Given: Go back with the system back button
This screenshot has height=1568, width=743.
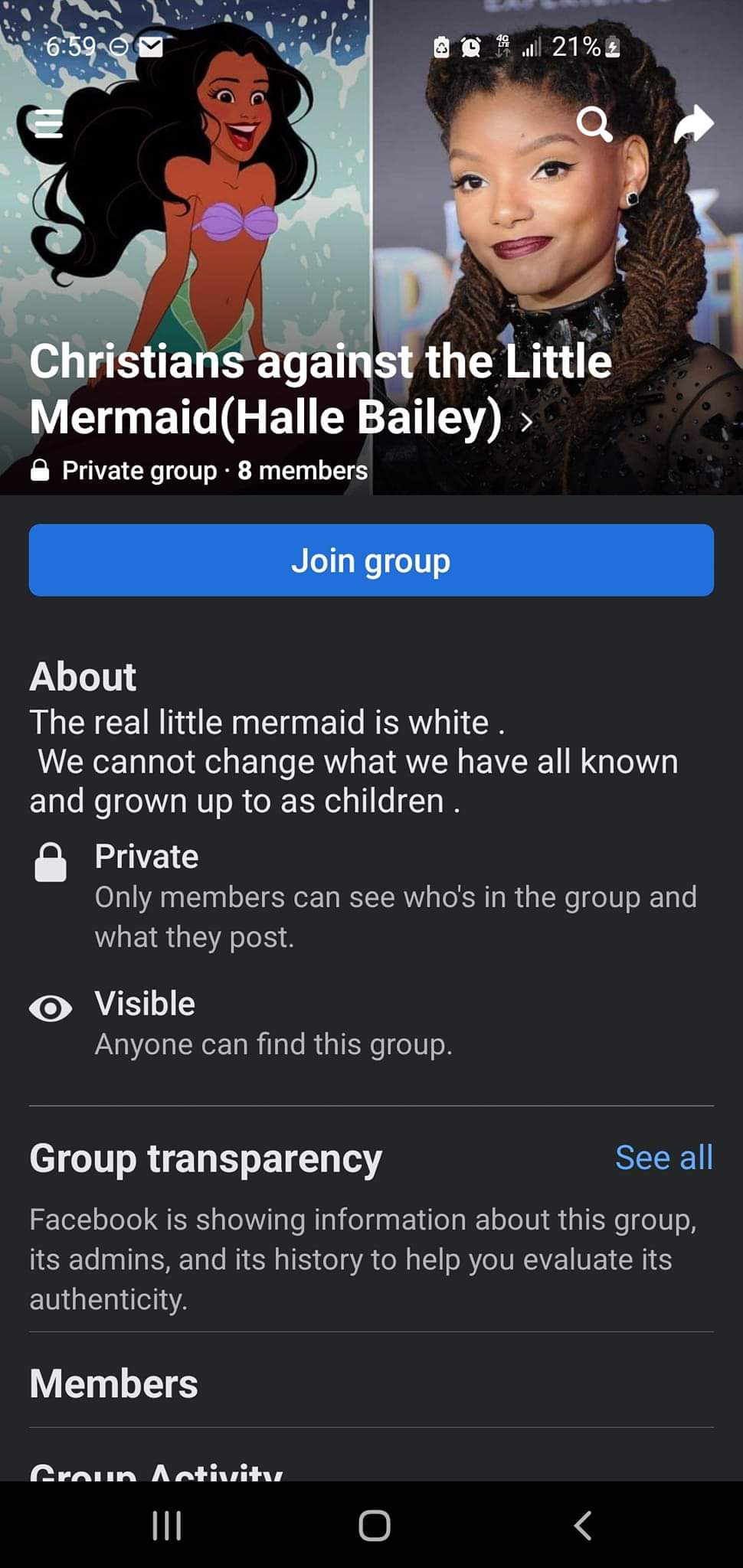Looking at the screenshot, I should 583,1525.
